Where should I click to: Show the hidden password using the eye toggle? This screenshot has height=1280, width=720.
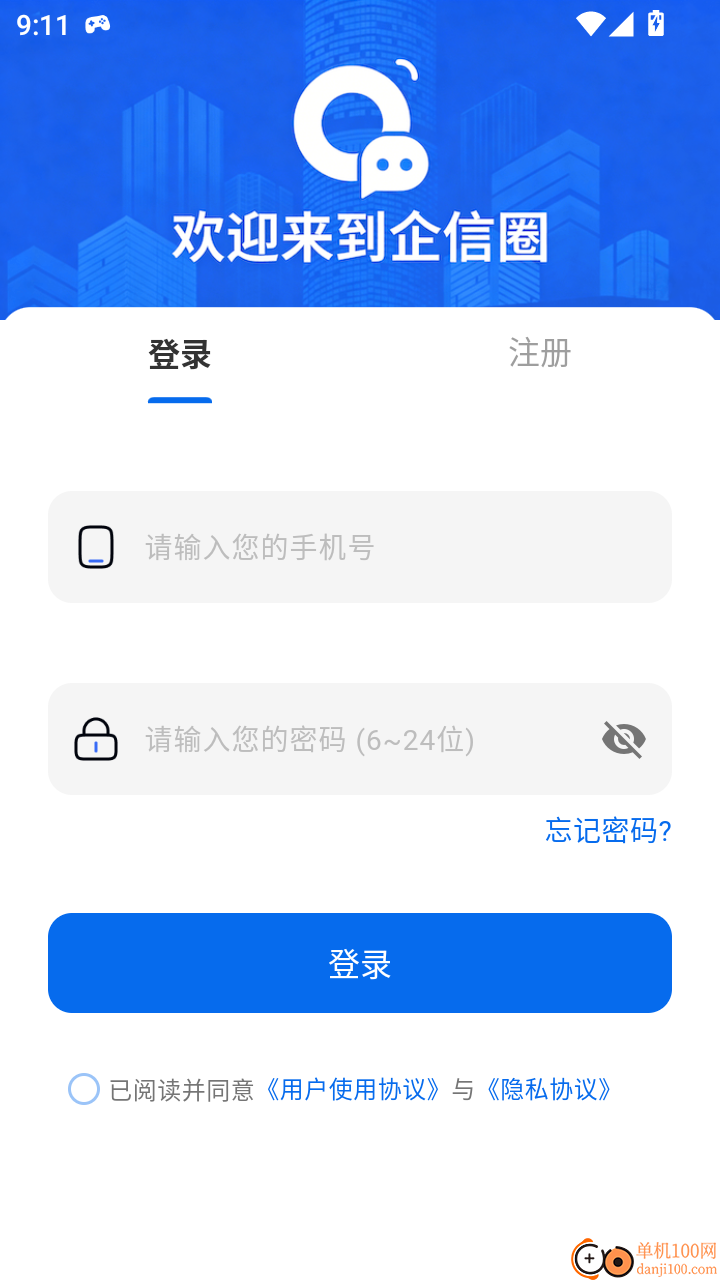coord(624,738)
